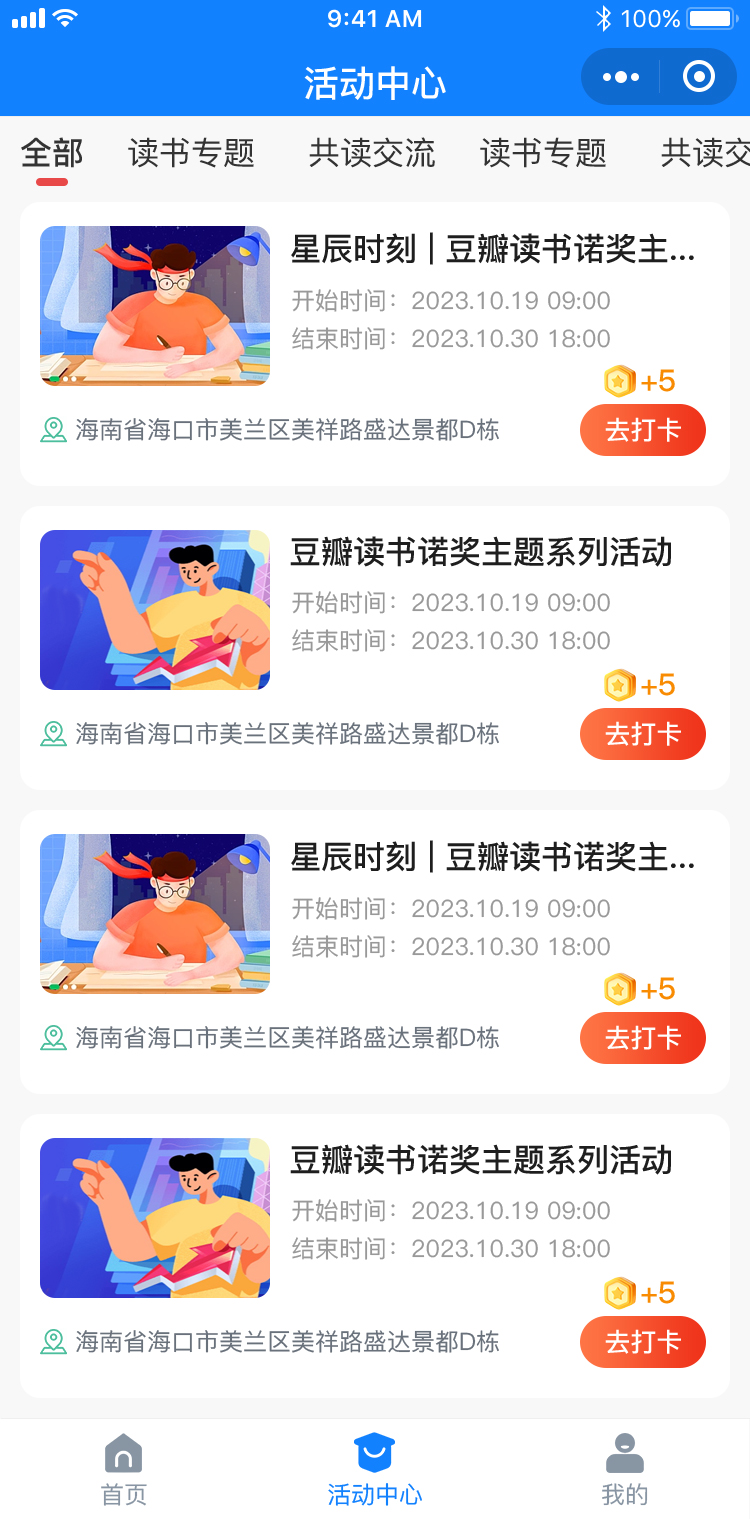Image resolution: width=750 pixels, height=1519 pixels.
Task: Go to the 首页 home tab
Action: coord(124,1469)
